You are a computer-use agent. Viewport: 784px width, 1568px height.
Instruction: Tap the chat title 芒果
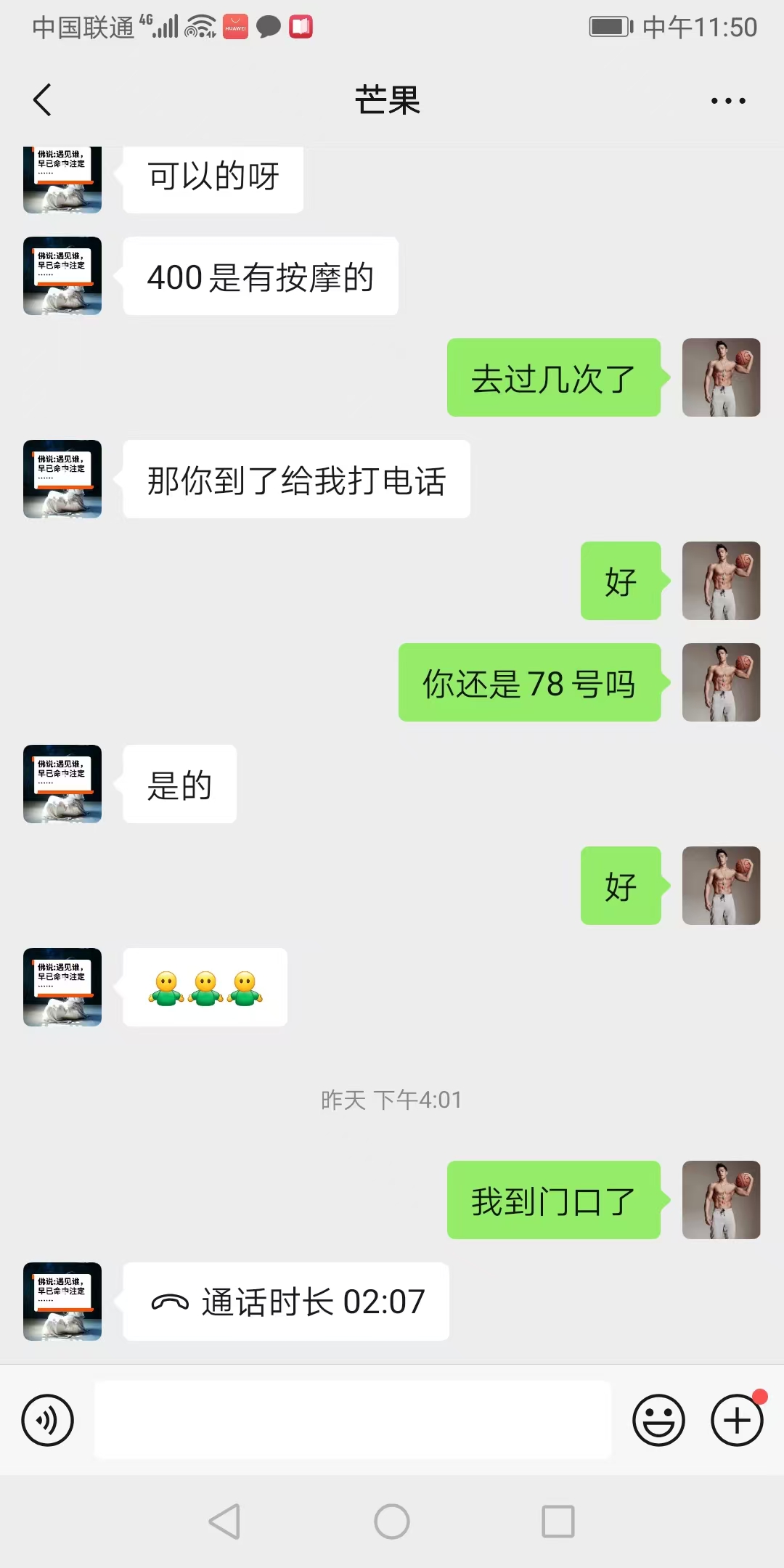(390, 99)
